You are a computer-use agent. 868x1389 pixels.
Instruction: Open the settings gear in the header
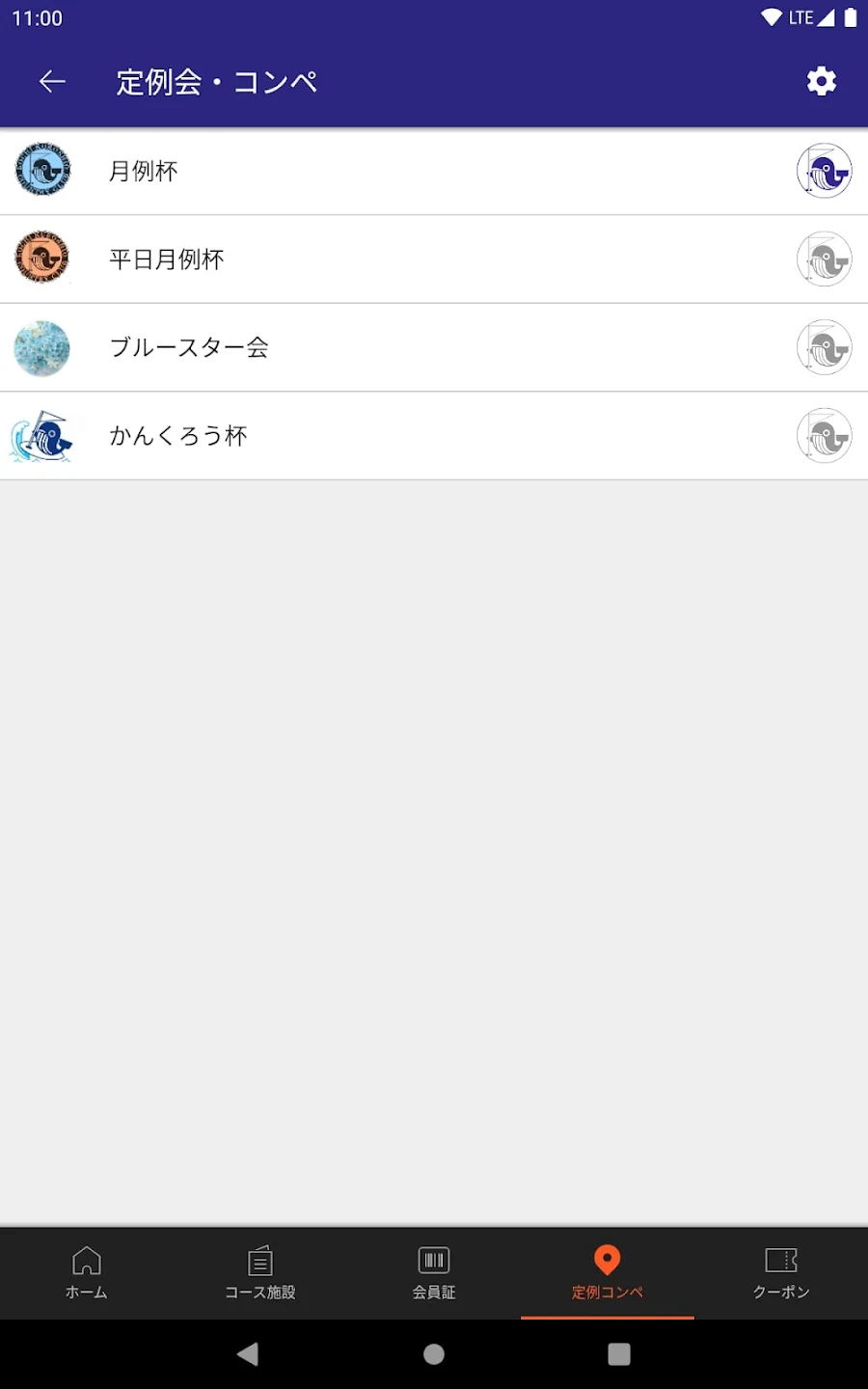tap(821, 81)
